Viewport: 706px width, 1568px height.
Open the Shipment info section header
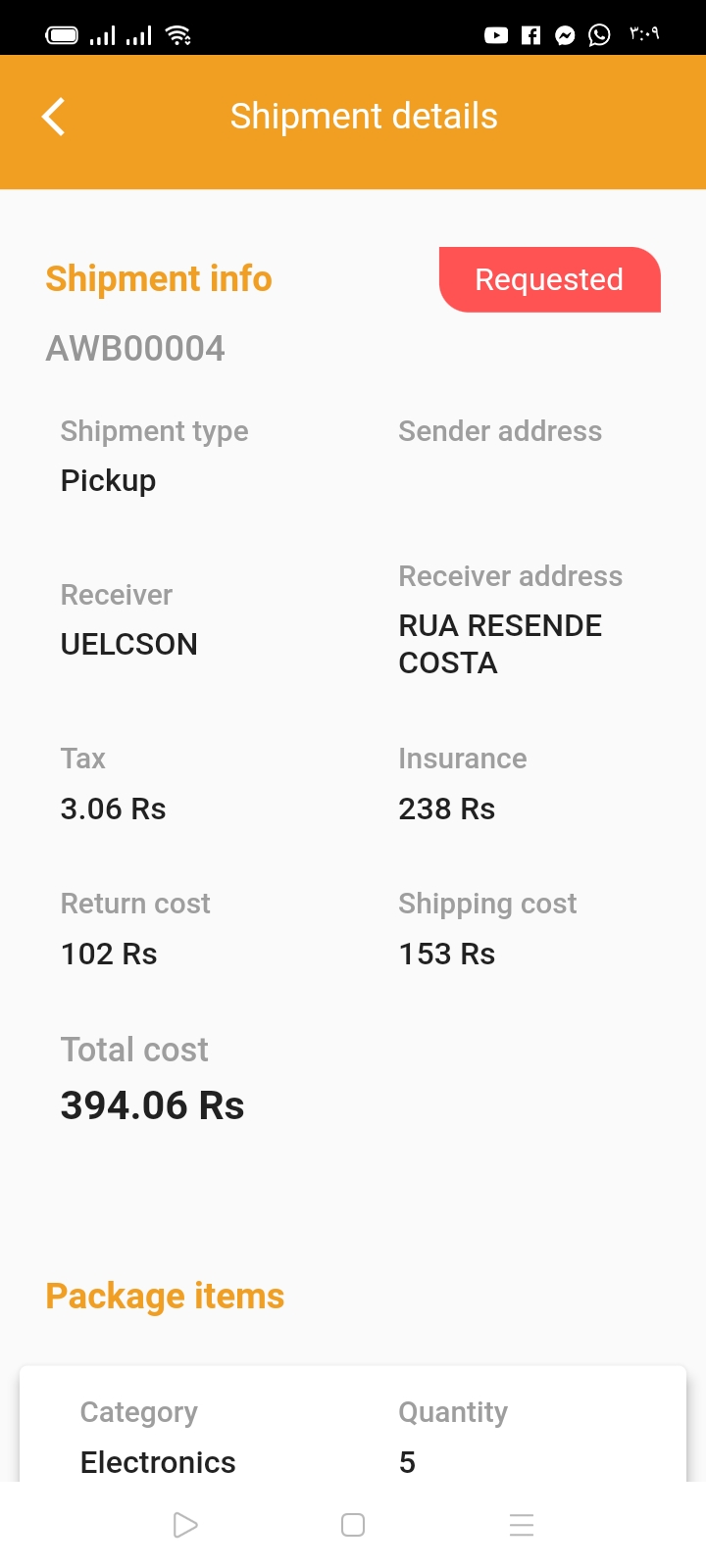point(158,279)
